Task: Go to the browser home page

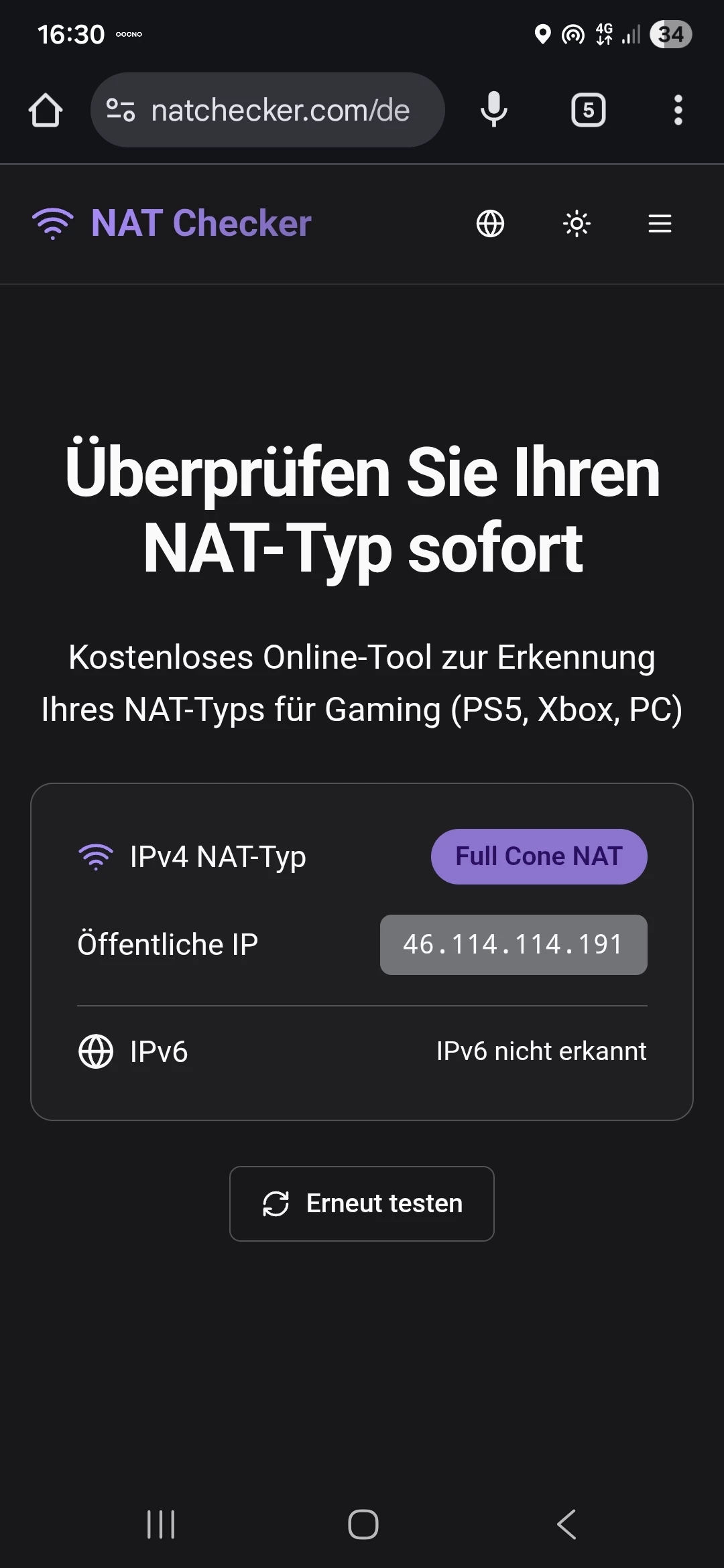Action: 46,111
